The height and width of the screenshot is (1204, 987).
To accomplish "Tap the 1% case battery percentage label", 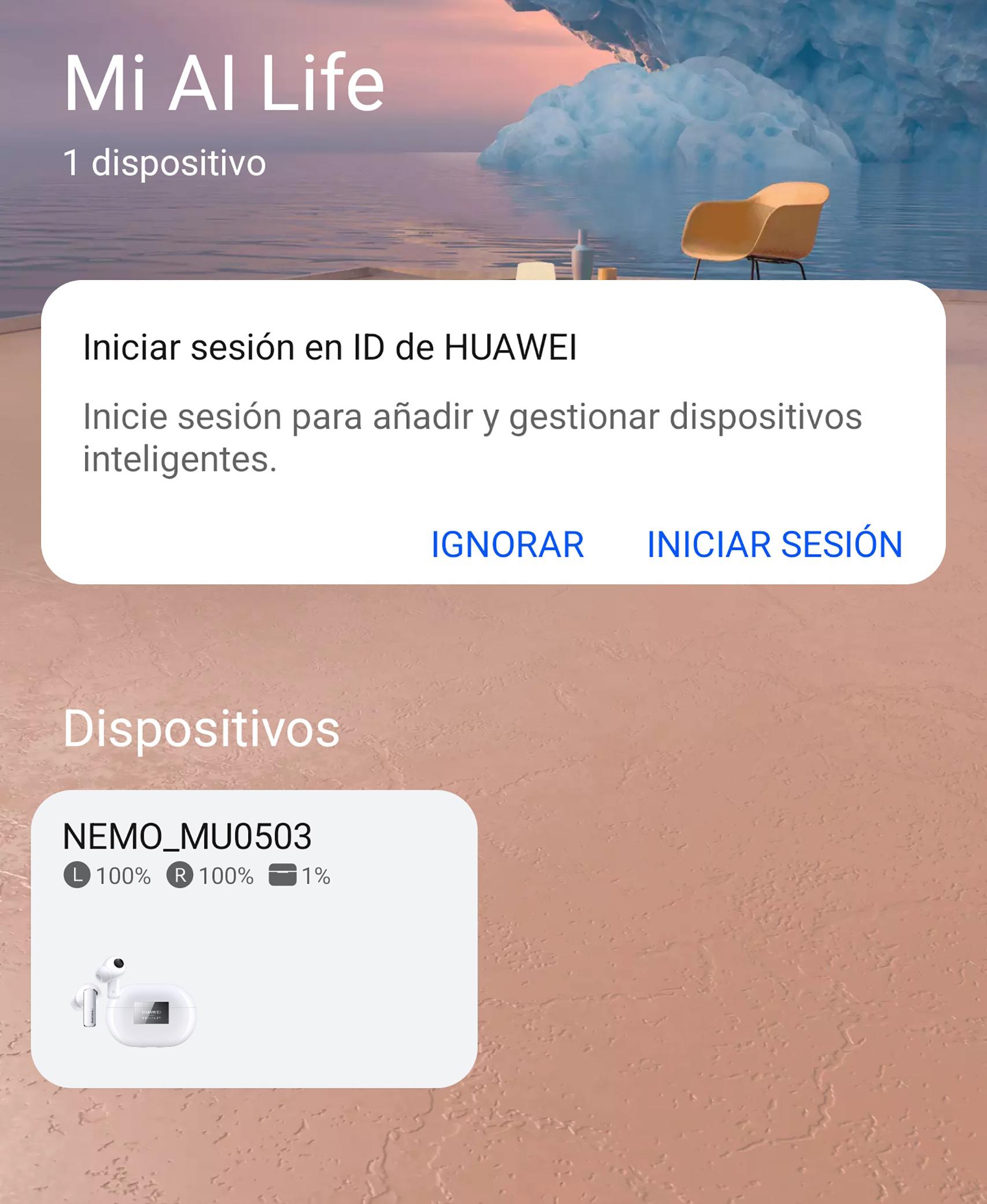I will click(x=316, y=874).
